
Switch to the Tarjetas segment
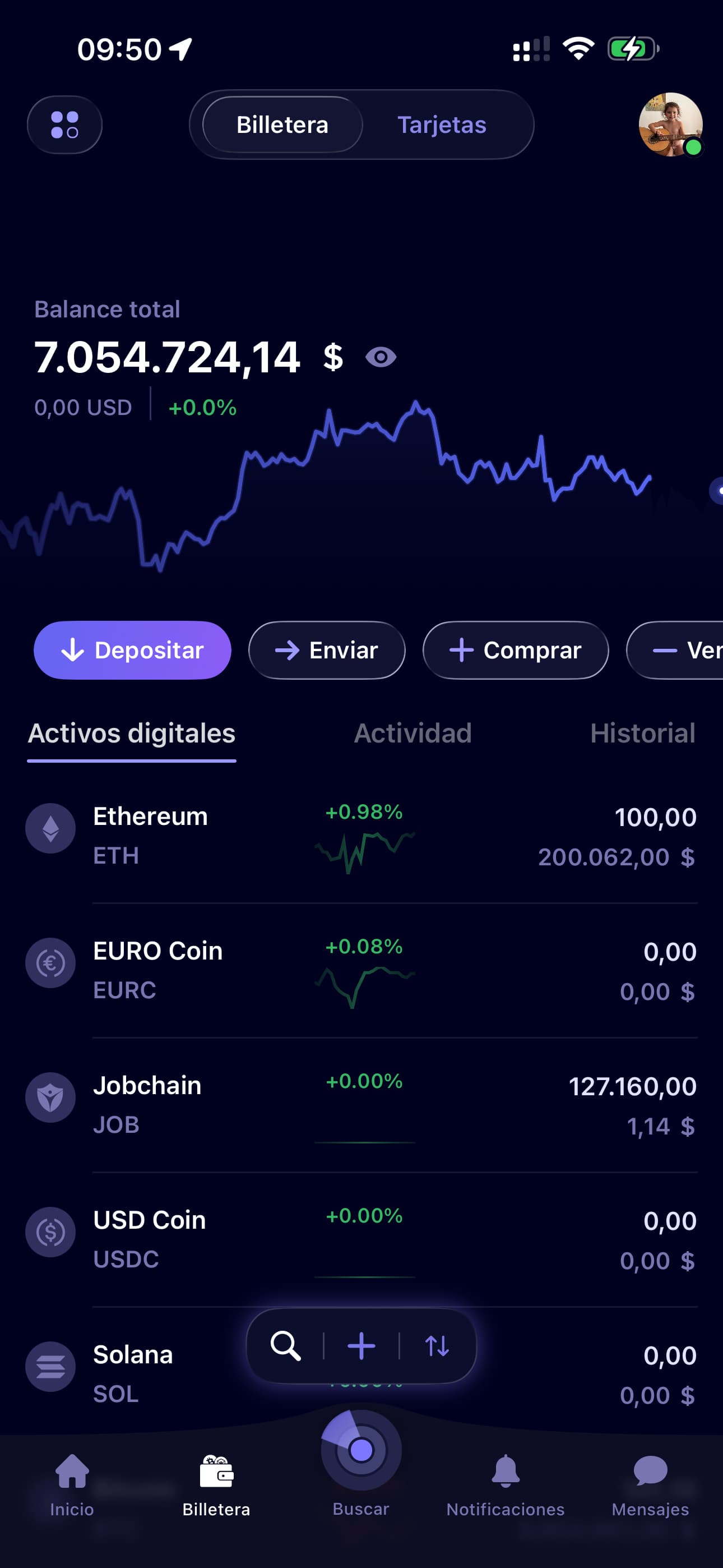pyautogui.click(x=442, y=125)
